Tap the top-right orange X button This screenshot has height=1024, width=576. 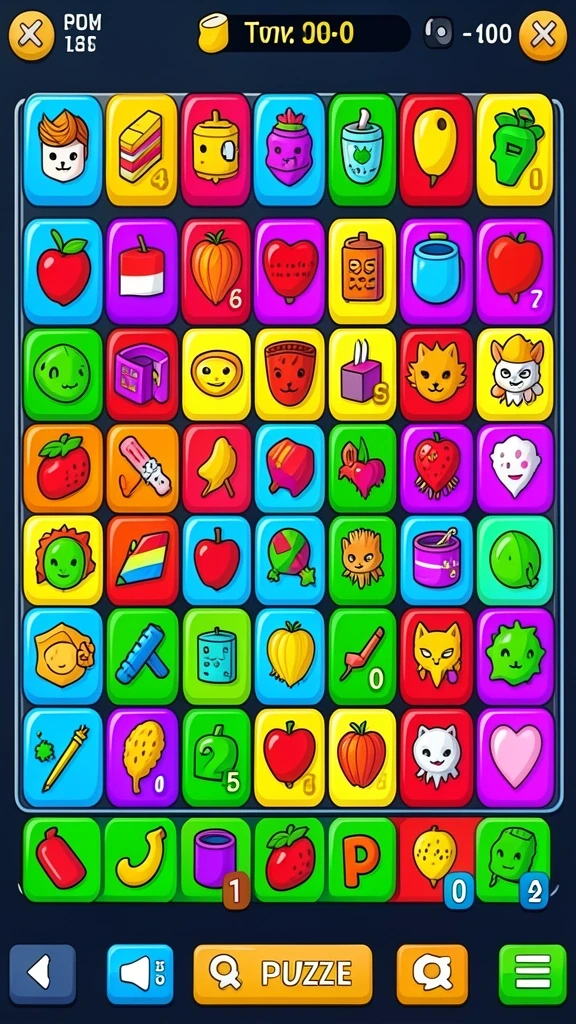pyautogui.click(x=543, y=35)
